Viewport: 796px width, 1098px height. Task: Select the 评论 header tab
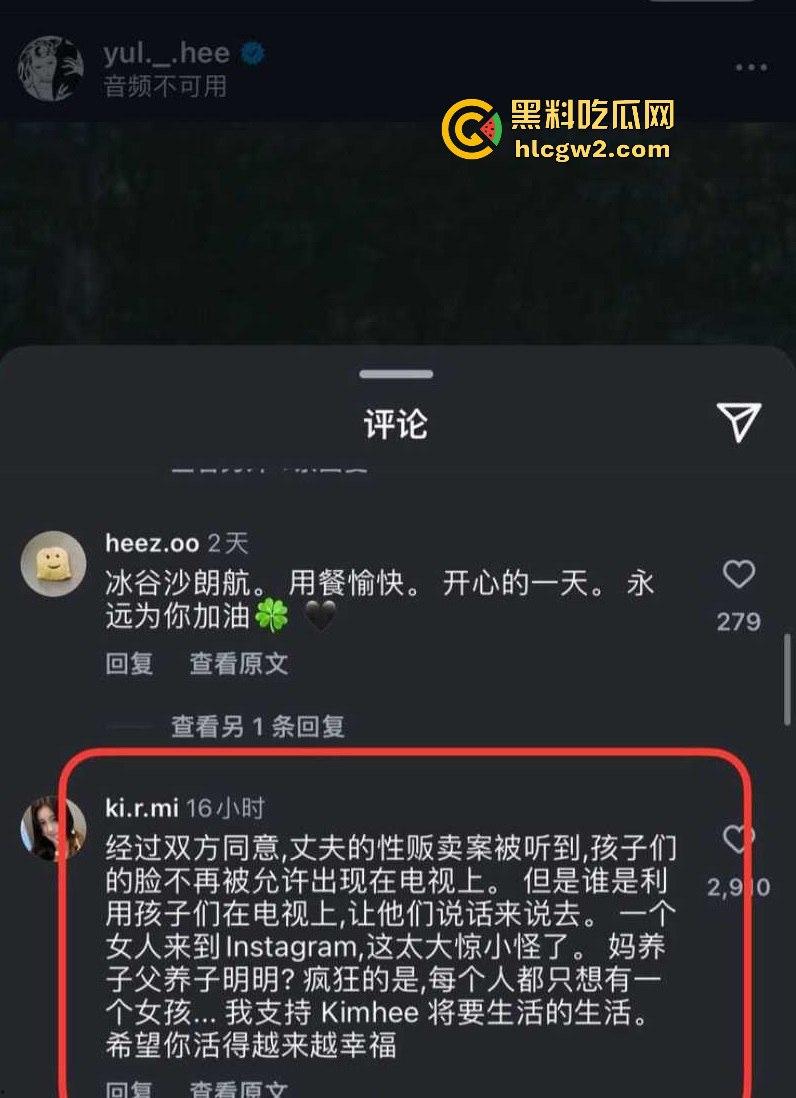pos(397,424)
